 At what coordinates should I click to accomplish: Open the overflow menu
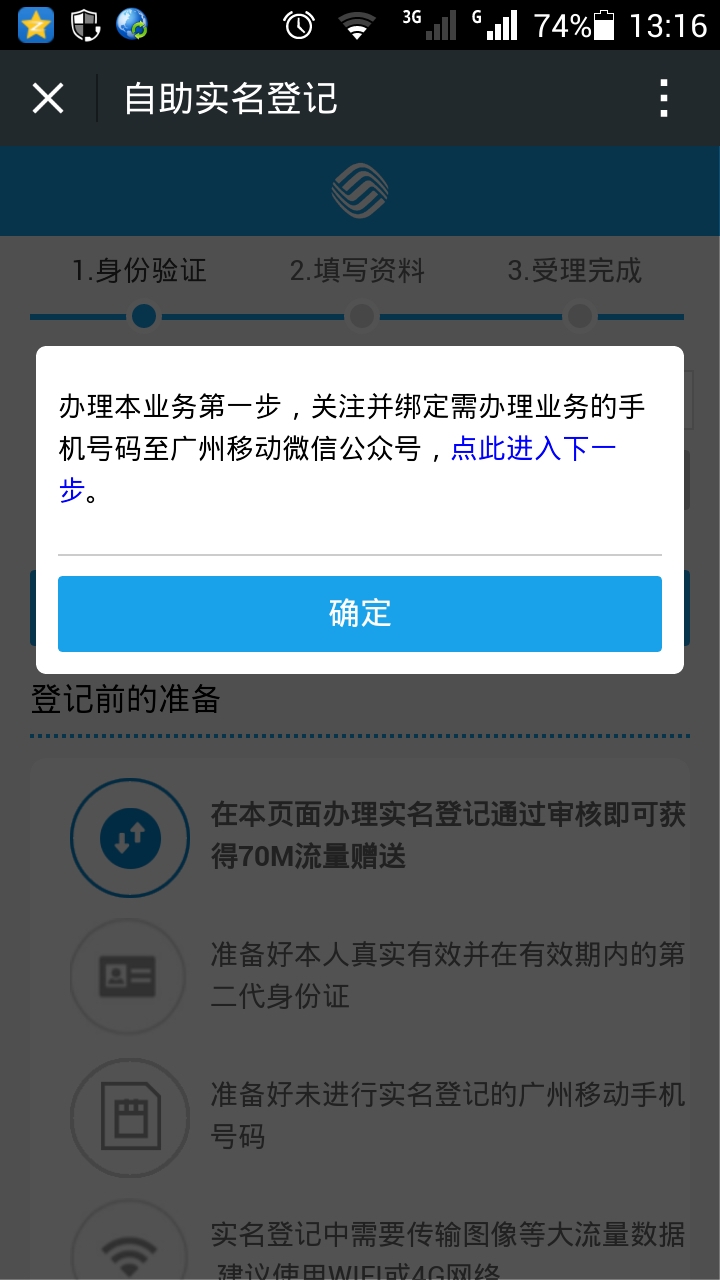click(664, 99)
